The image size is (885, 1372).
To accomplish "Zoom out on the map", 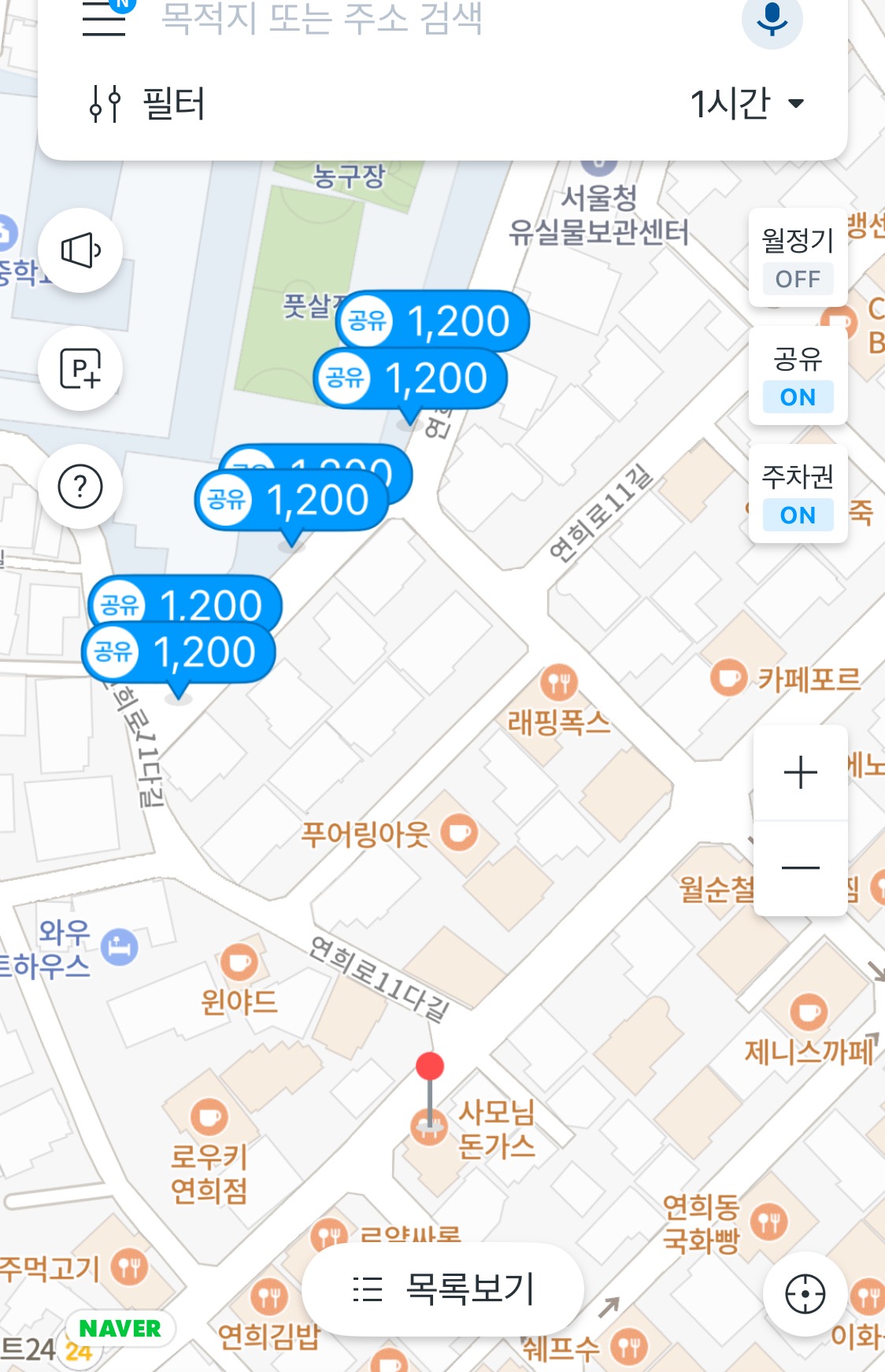I will click(x=801, y=868).
